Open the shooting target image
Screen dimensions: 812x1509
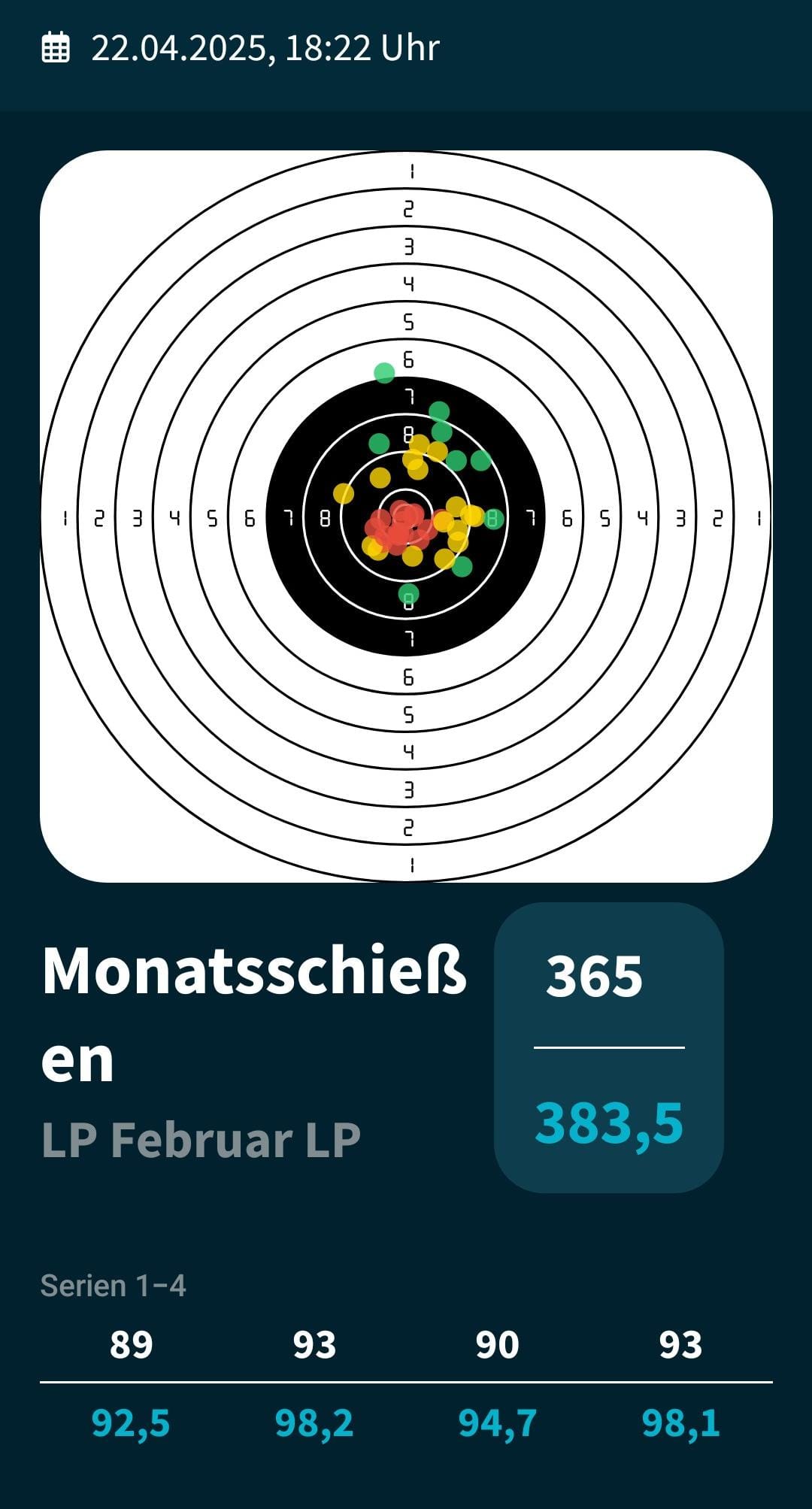[x=406, y=516]
